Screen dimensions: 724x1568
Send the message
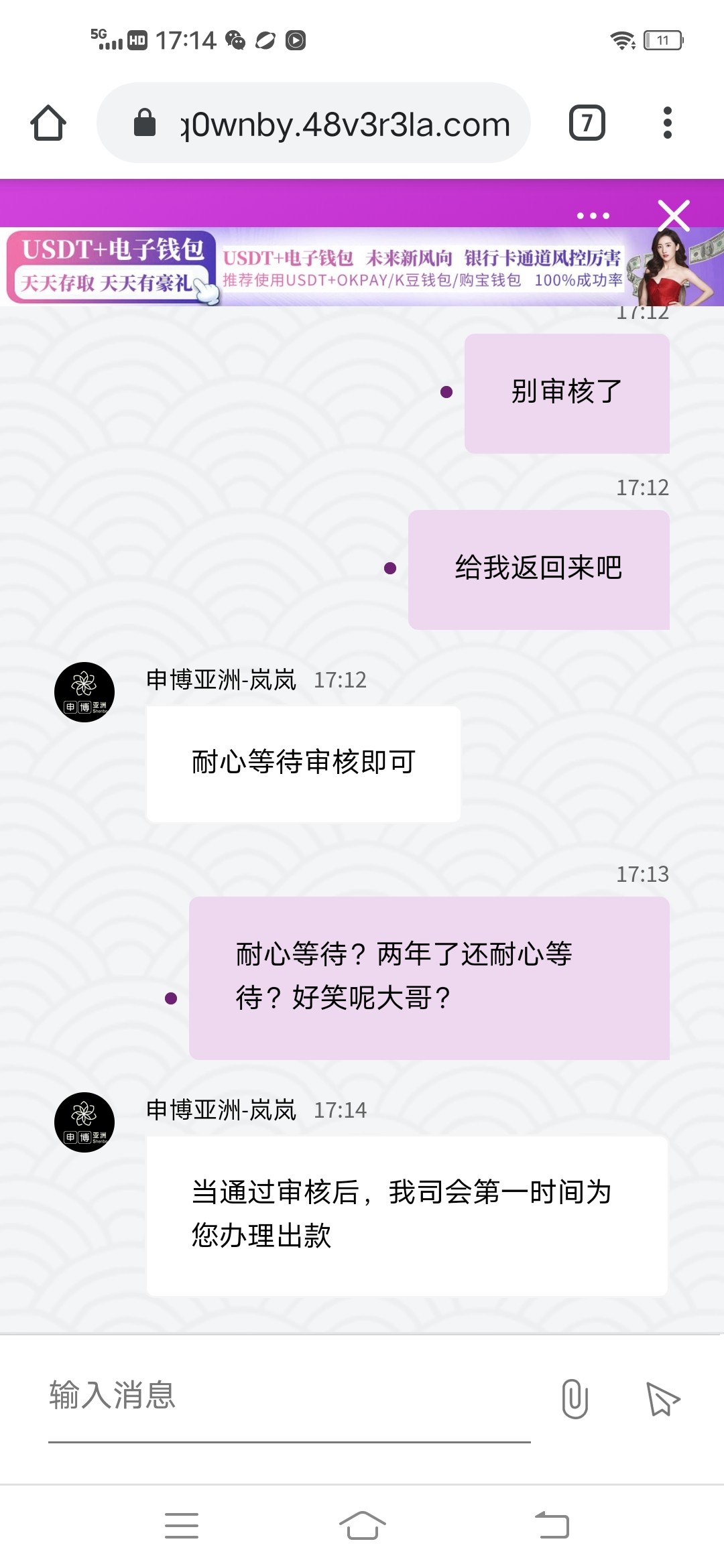point(662,1398)
